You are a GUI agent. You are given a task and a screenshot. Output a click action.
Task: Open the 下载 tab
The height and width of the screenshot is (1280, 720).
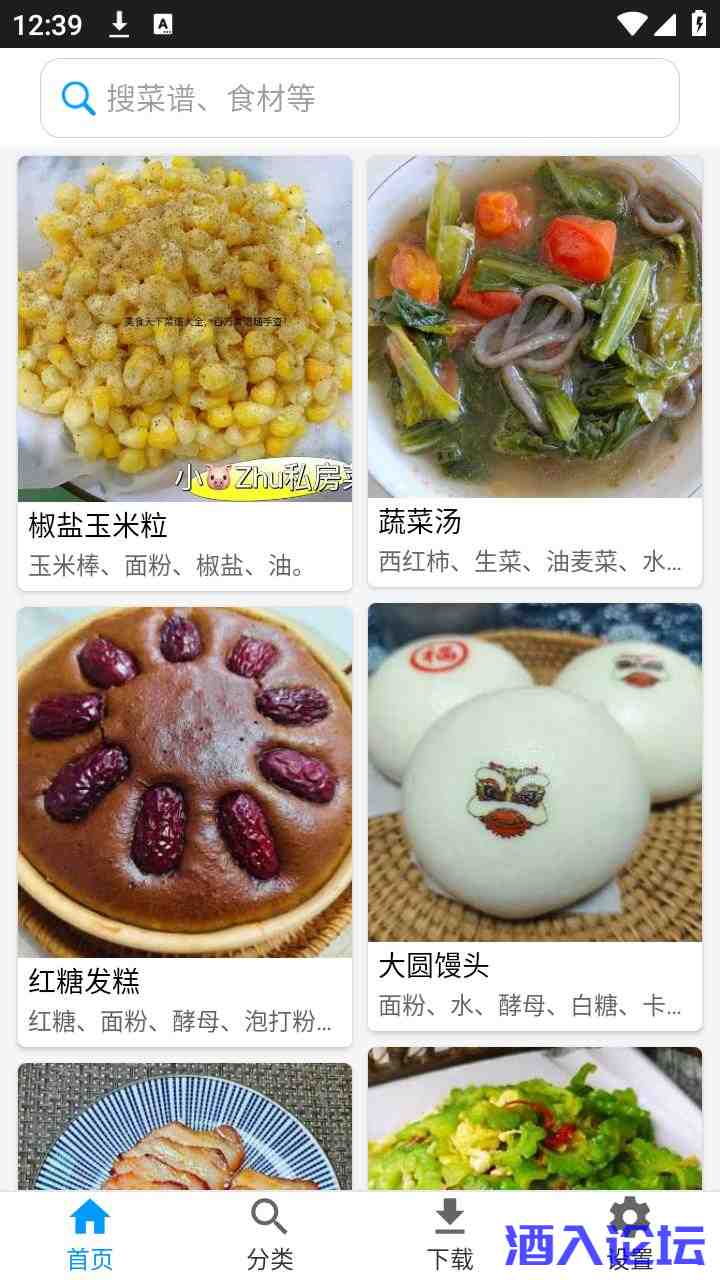450,1236
